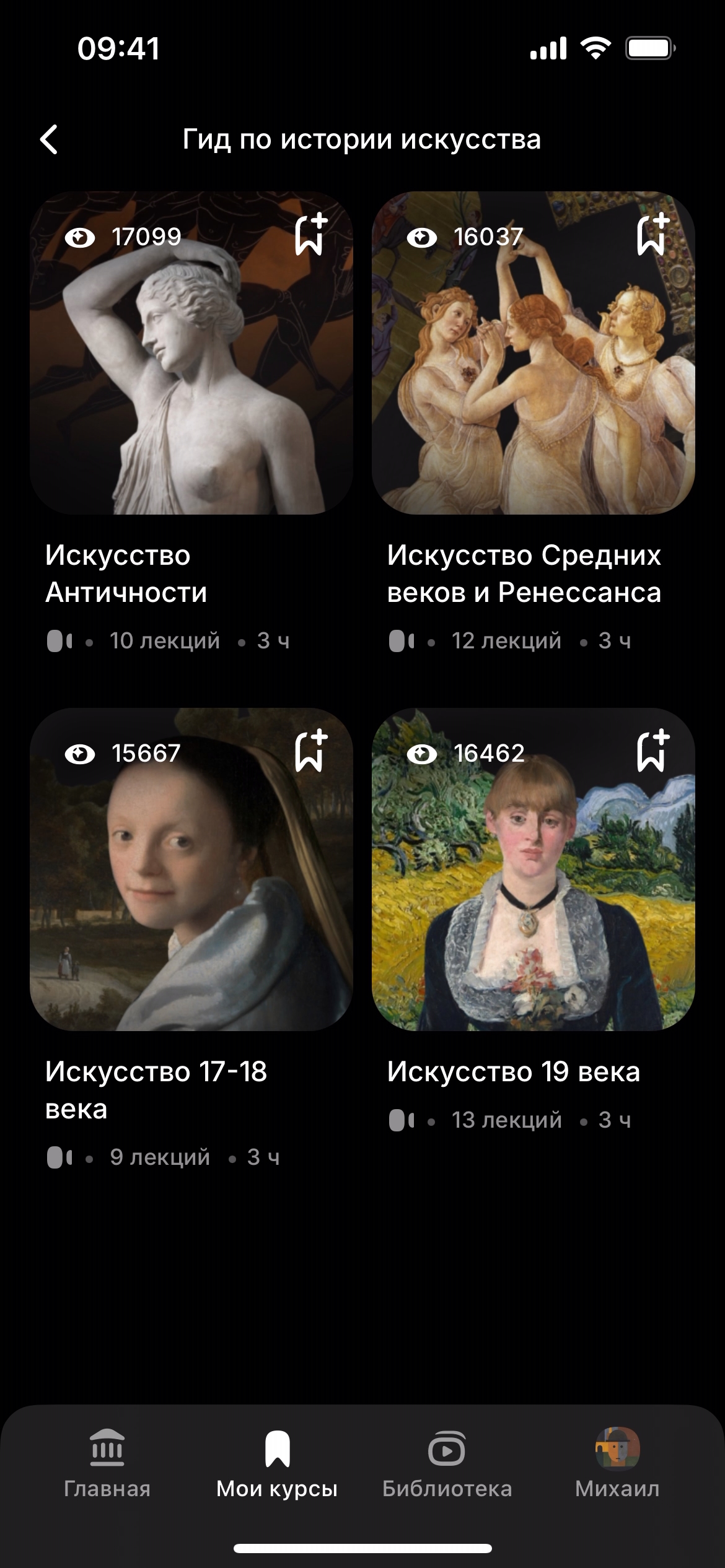This screenshot has width=725, height=1568.
Task: Save Искусство Средних веков и Ренессанса to bookmarks
Action: pyautogui.click(x=652, y=235)
